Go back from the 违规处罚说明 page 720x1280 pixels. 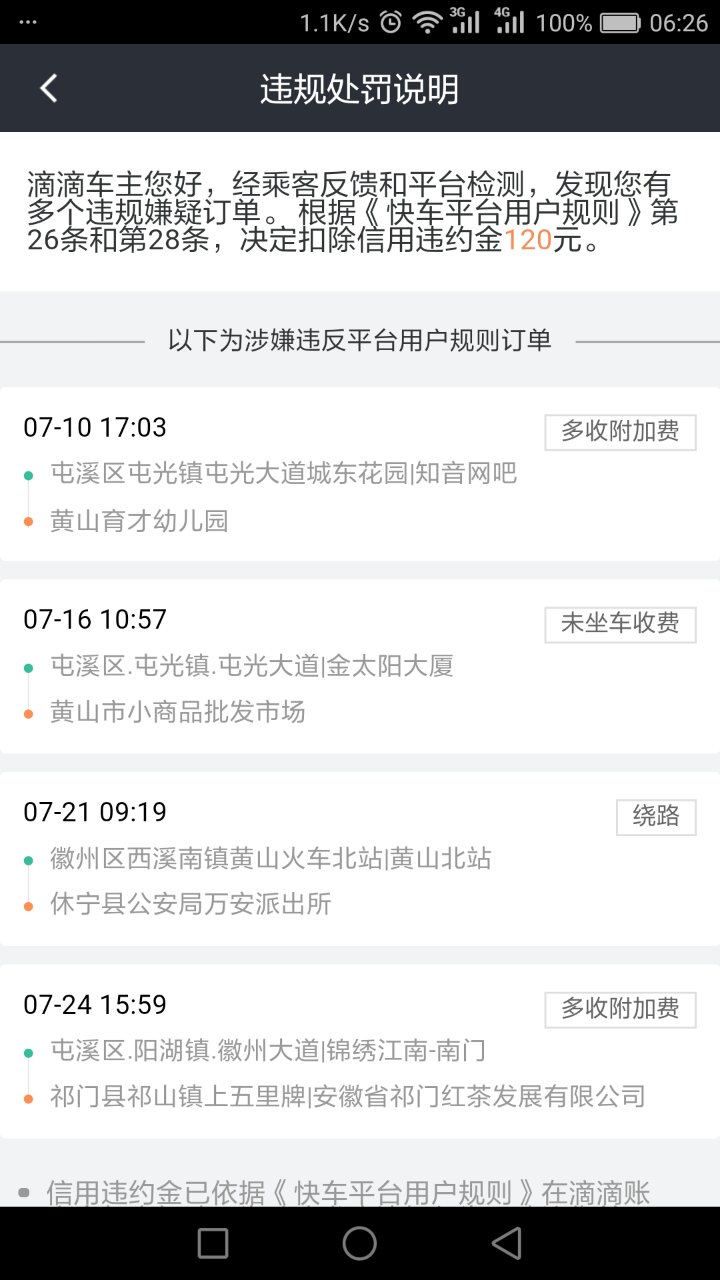click(x=48, y=88)
